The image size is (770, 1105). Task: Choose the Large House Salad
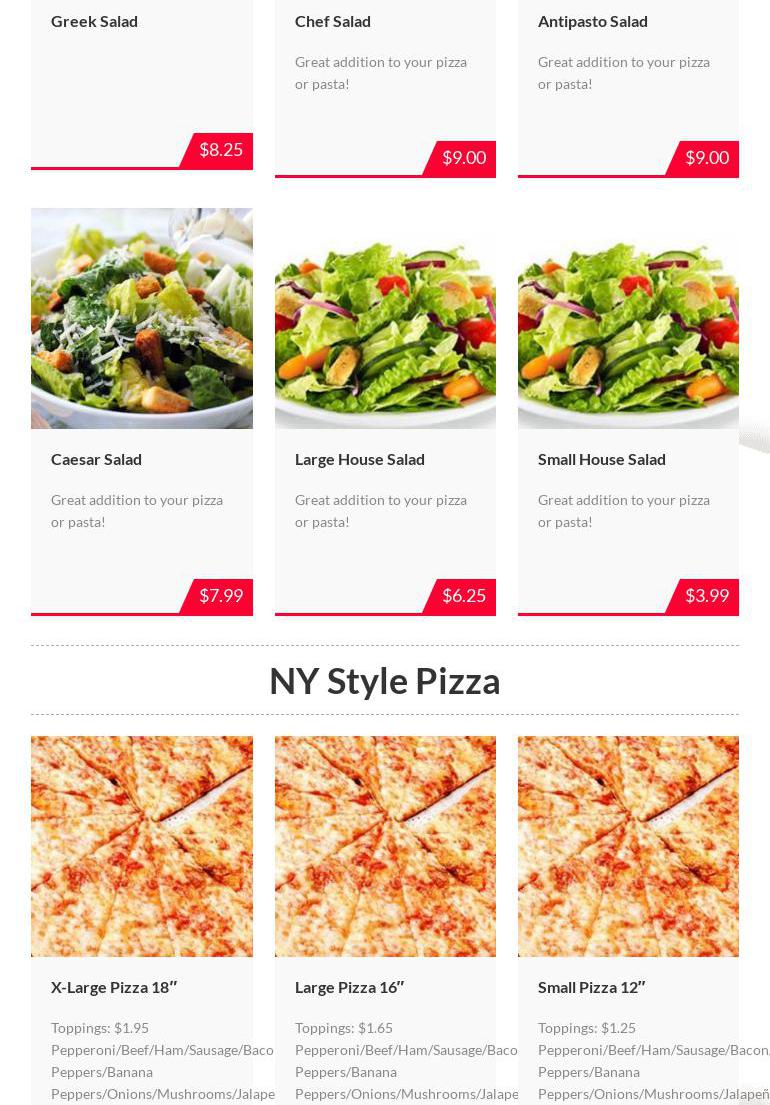coord(360,459)
